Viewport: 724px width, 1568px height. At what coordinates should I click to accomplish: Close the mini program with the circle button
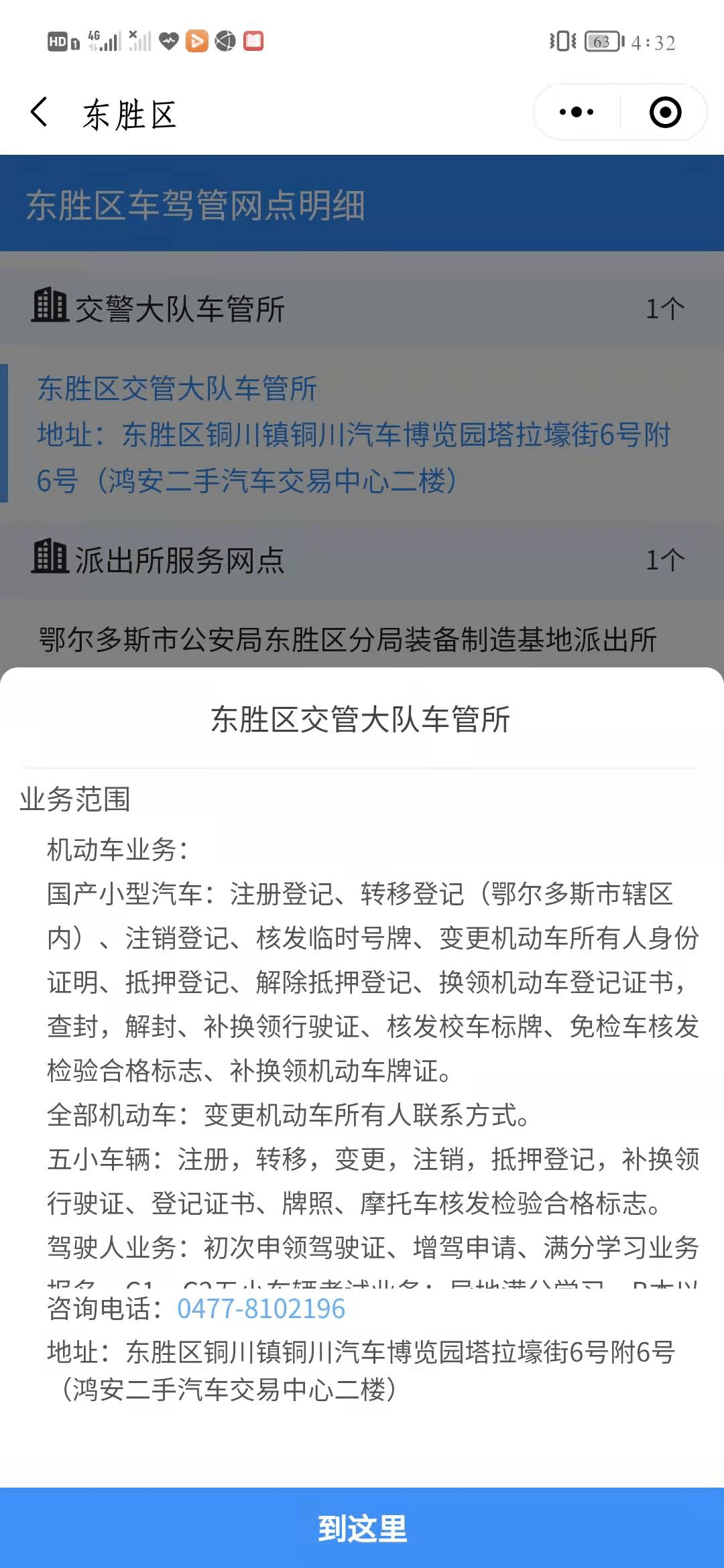pyautogui.click(x=665, y=112)
